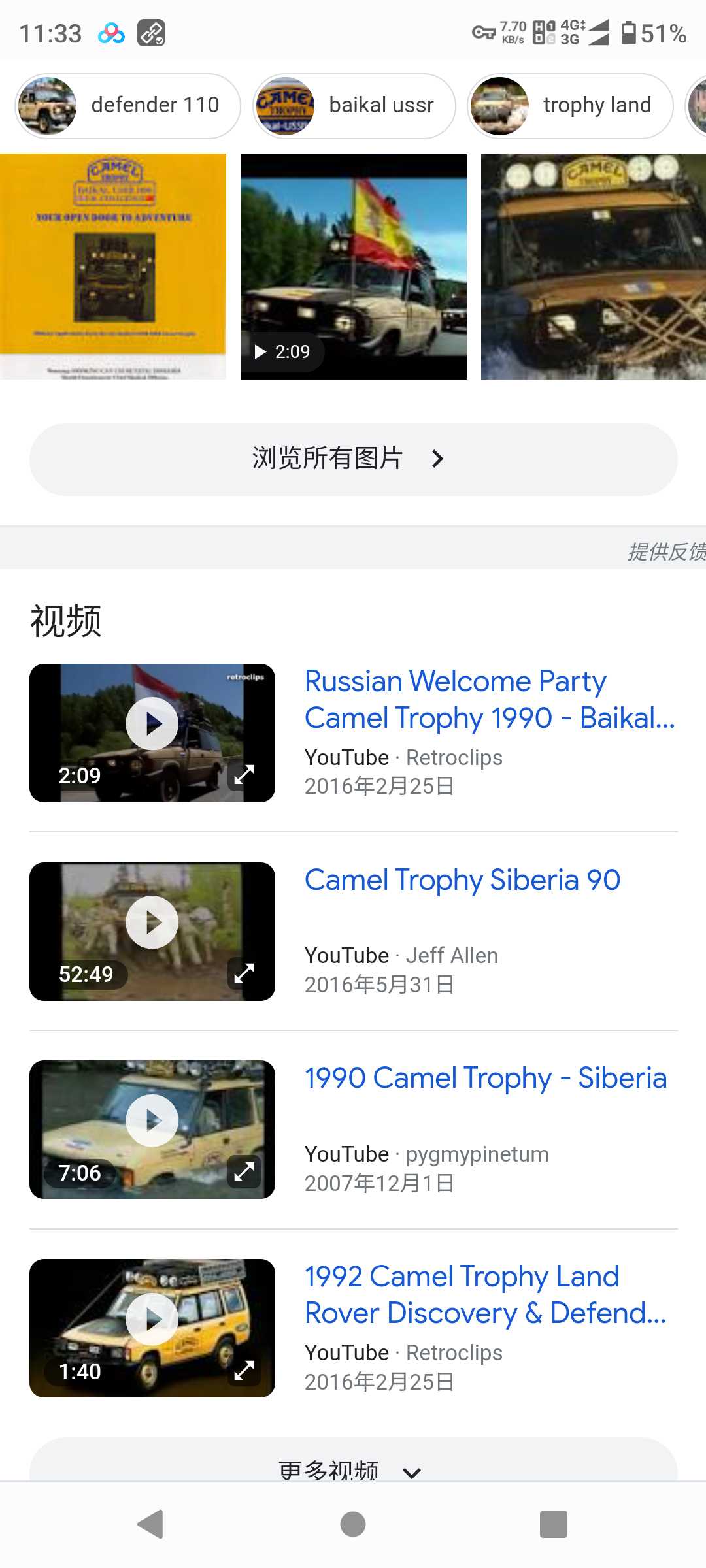Image resolution: width=706 pixels, height=1568 pixels.
Task: Select the 'trophy land' filter chip
Action: (570, 106)
